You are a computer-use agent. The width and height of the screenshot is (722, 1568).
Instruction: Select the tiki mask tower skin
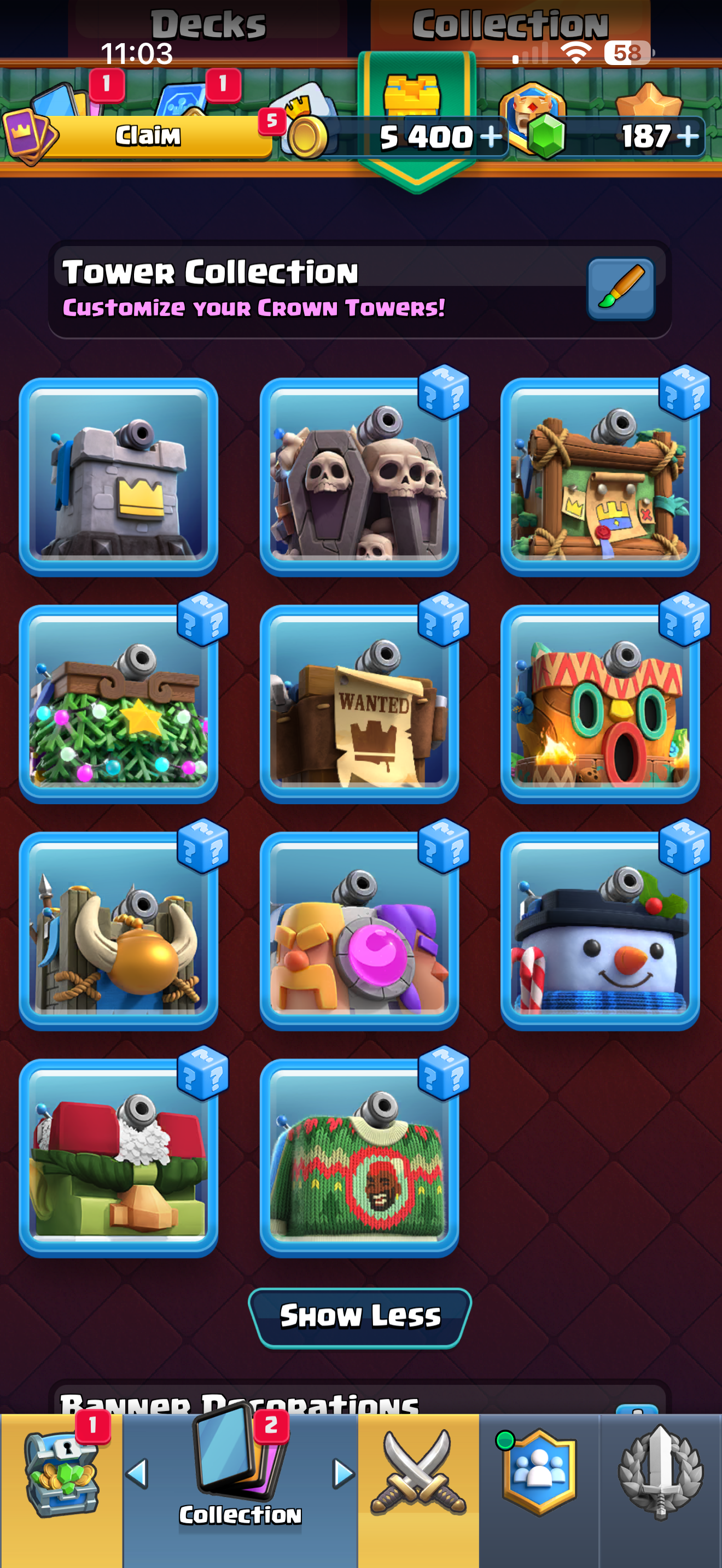[x=599, y=704]
